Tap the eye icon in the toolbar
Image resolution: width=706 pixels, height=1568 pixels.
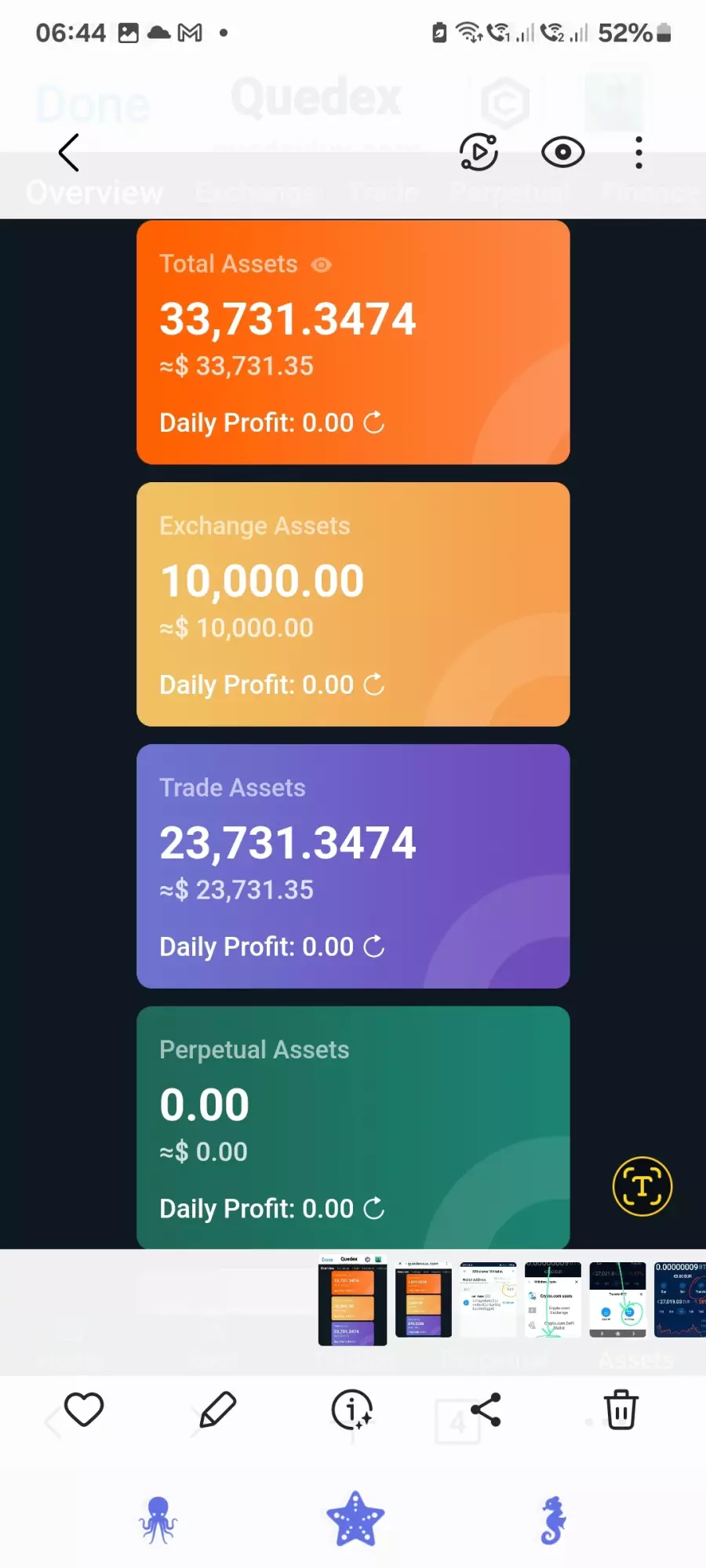coord(562,152)
